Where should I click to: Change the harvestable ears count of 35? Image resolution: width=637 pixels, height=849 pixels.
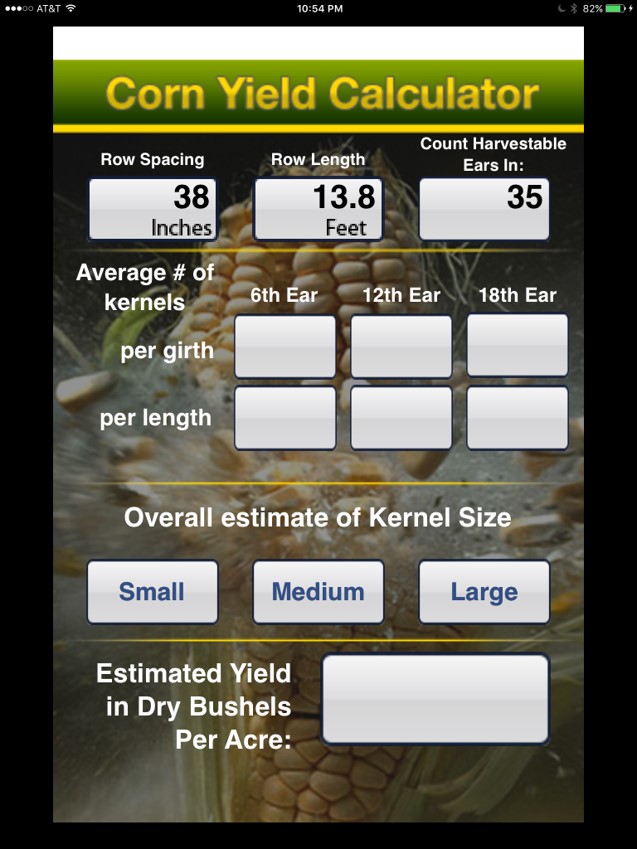click(x=484, y=209)
